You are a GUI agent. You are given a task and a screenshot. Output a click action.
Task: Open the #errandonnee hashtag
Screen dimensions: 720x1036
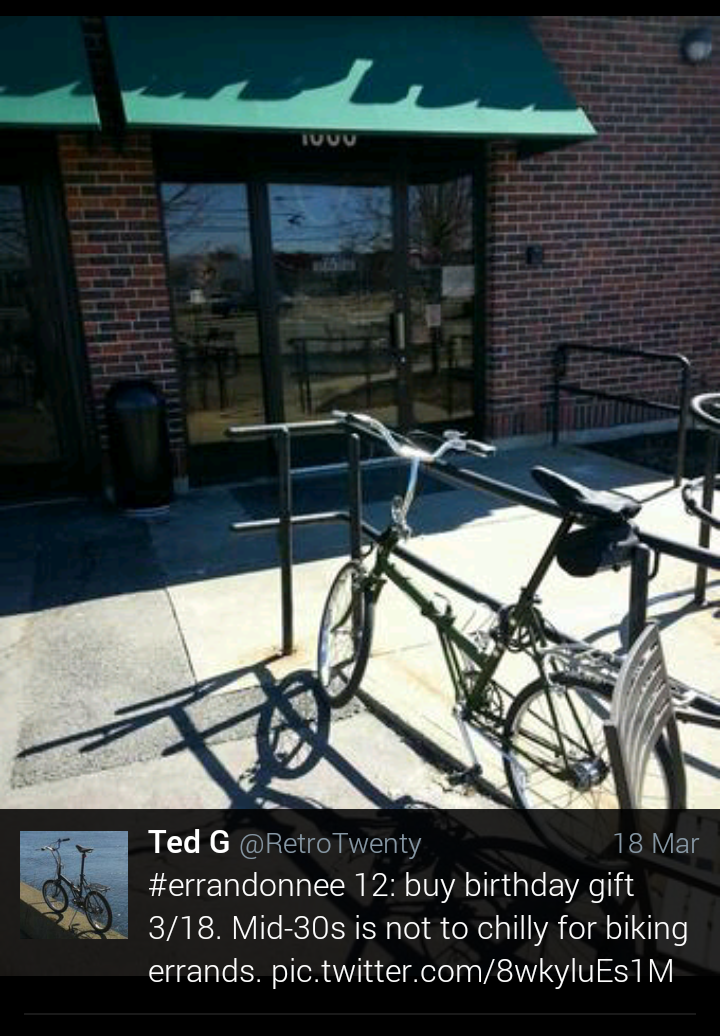point(250,887)
